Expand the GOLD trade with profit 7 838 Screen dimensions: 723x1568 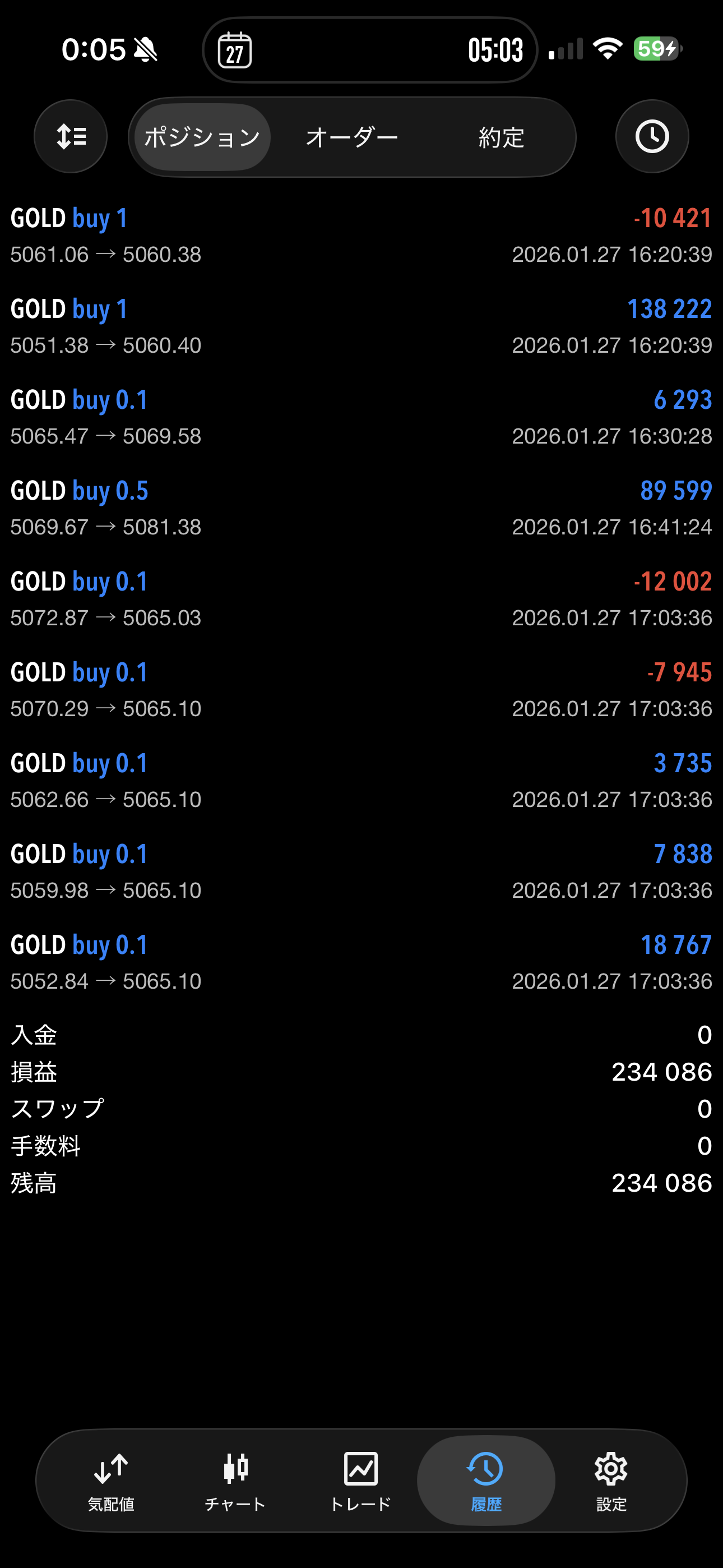click(361, 871)
